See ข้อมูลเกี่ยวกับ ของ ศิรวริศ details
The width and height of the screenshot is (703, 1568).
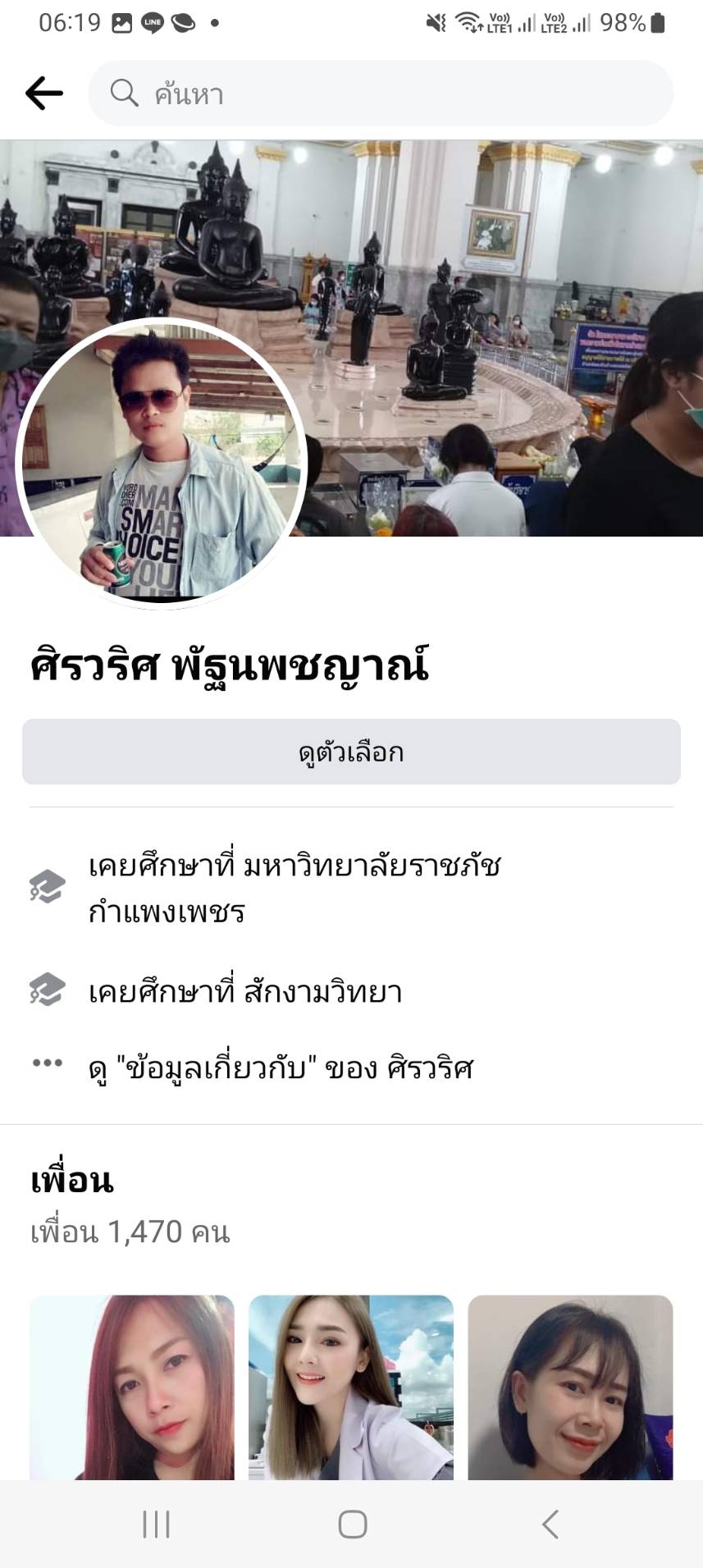point(281,1068)
